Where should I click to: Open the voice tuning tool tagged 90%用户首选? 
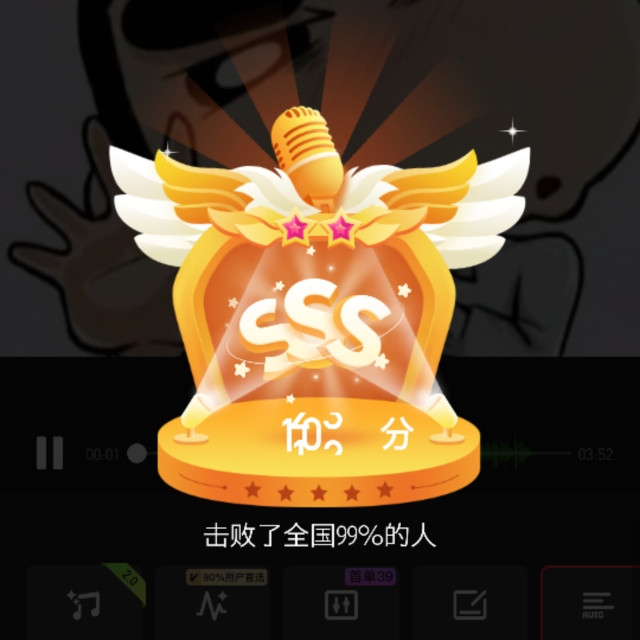212,604
